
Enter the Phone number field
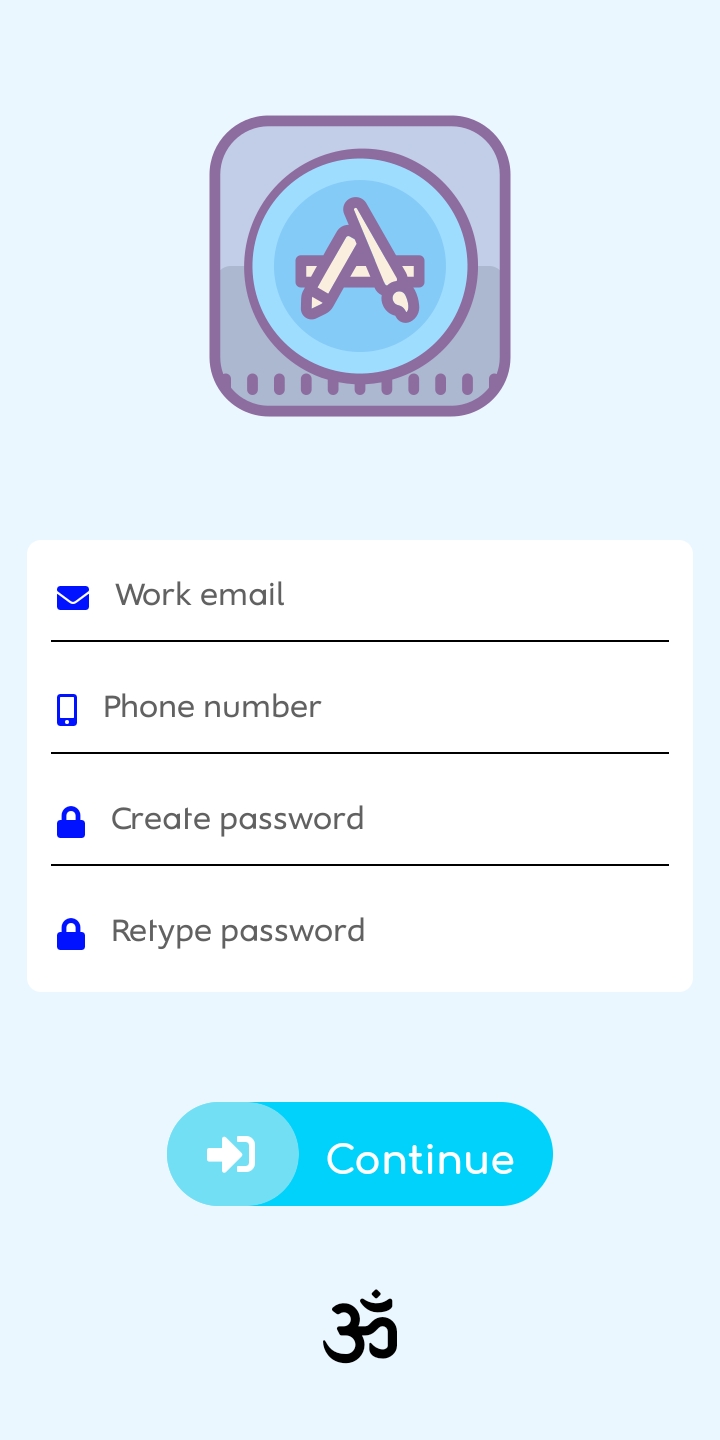380,708
